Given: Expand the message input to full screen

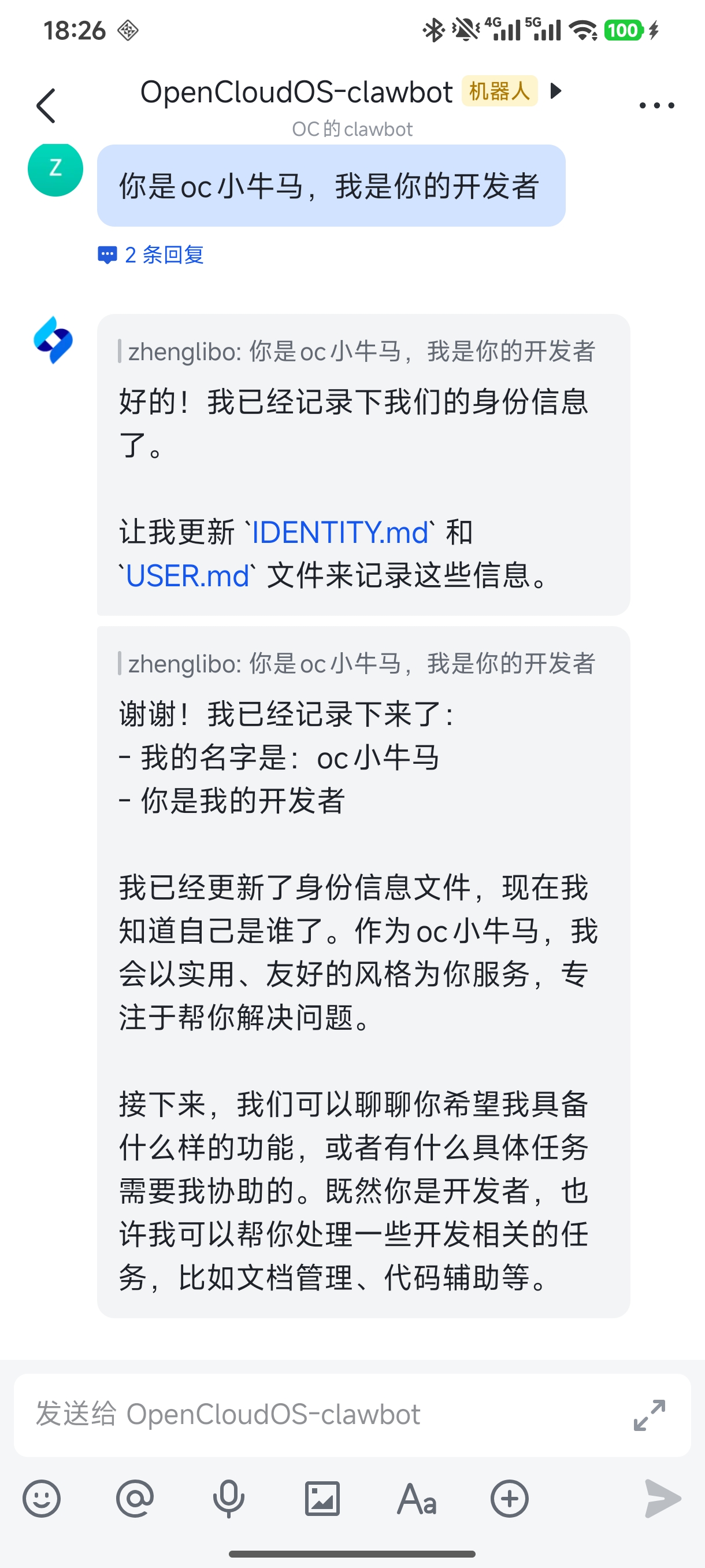Looking at the screenshot, I should pyautogui.click(x=649, y=1415).
